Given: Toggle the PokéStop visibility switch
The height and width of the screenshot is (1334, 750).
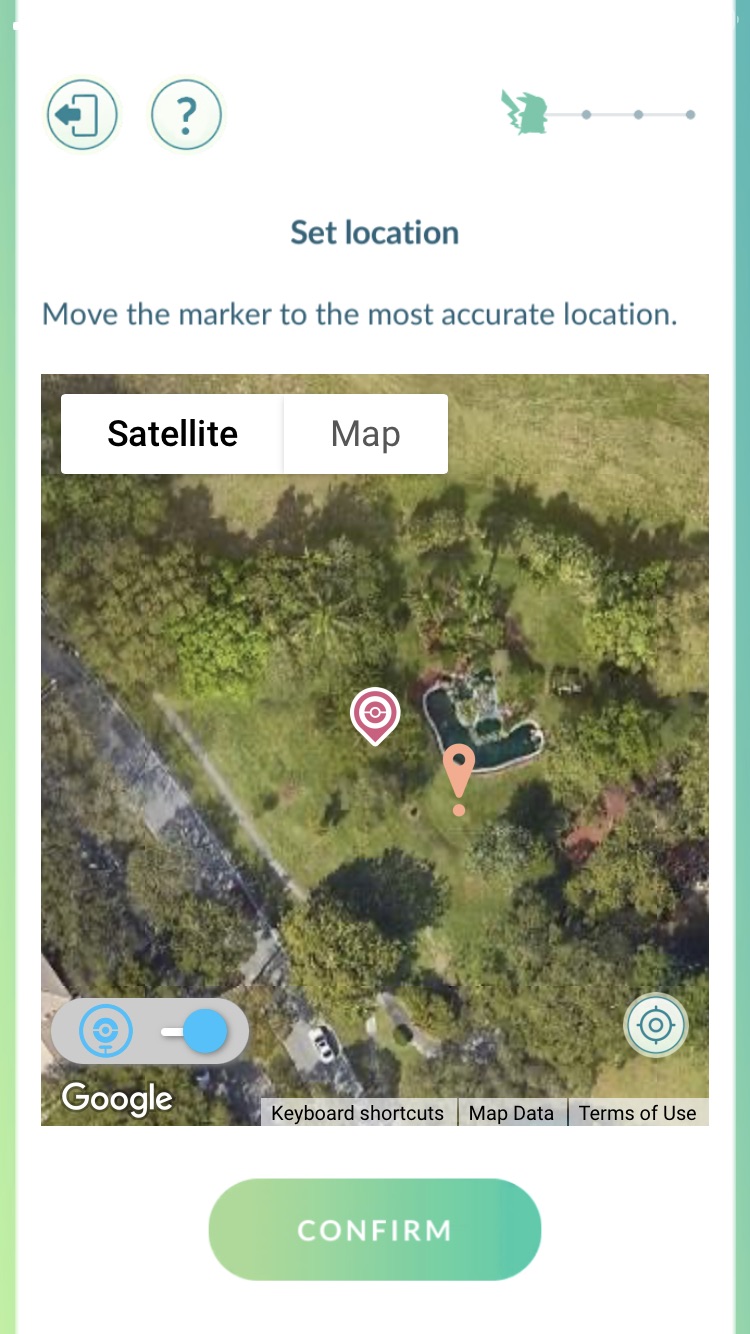Looking at the screenshot, I should pos(196,1031).
